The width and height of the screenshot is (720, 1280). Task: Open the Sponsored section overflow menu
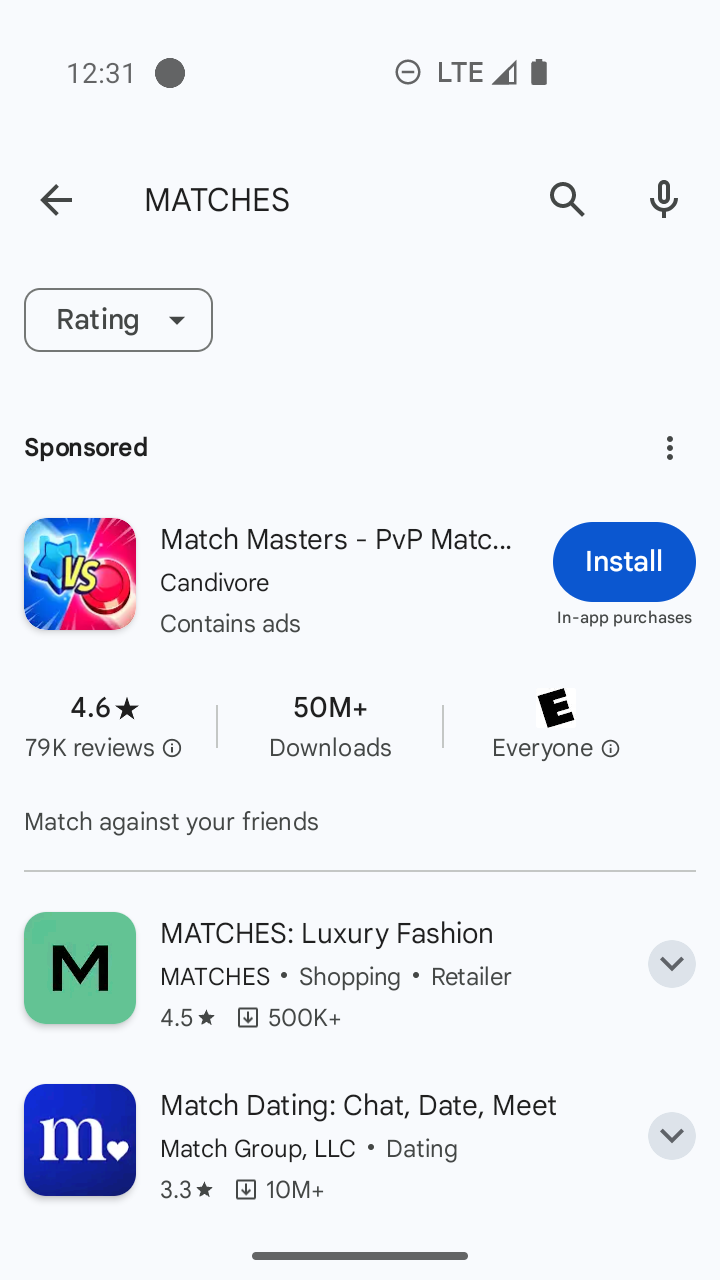(670, 448)
